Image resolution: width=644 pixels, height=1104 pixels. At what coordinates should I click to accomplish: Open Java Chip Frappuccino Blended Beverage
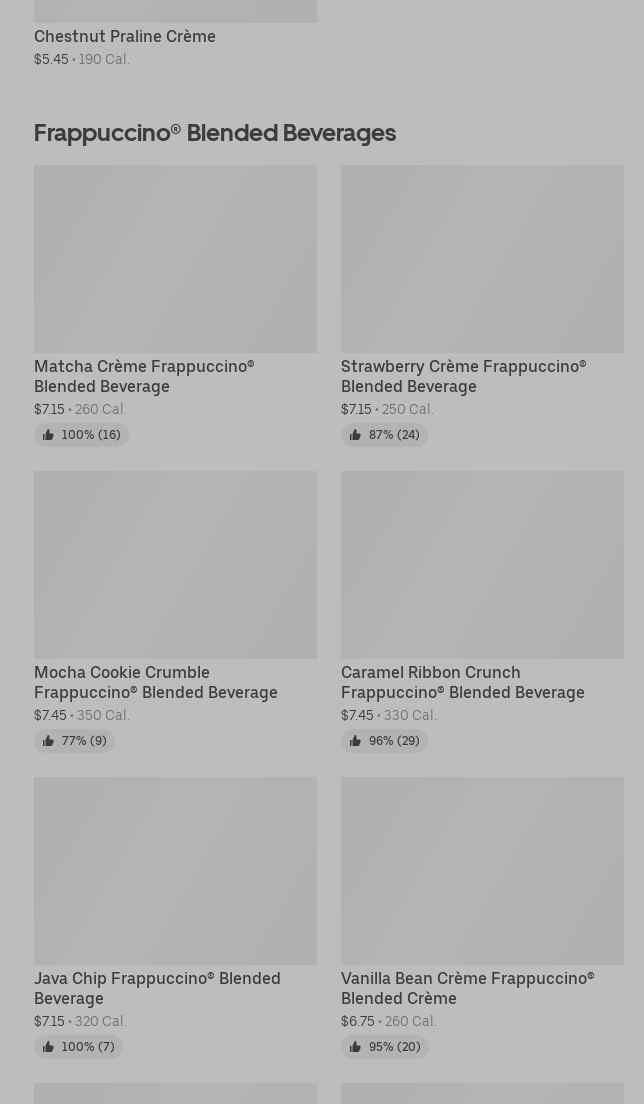tap(175, 872)
